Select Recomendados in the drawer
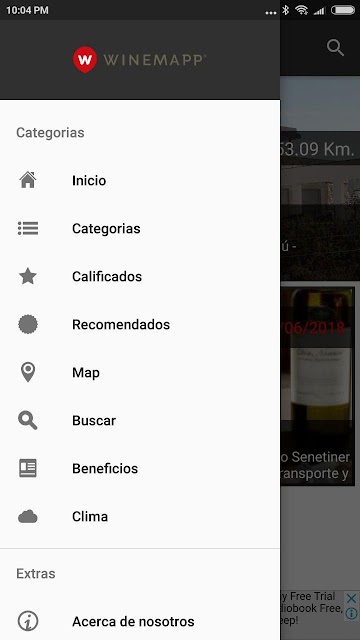360x640 pixels. pyautogui.click(x=140, y=324)
